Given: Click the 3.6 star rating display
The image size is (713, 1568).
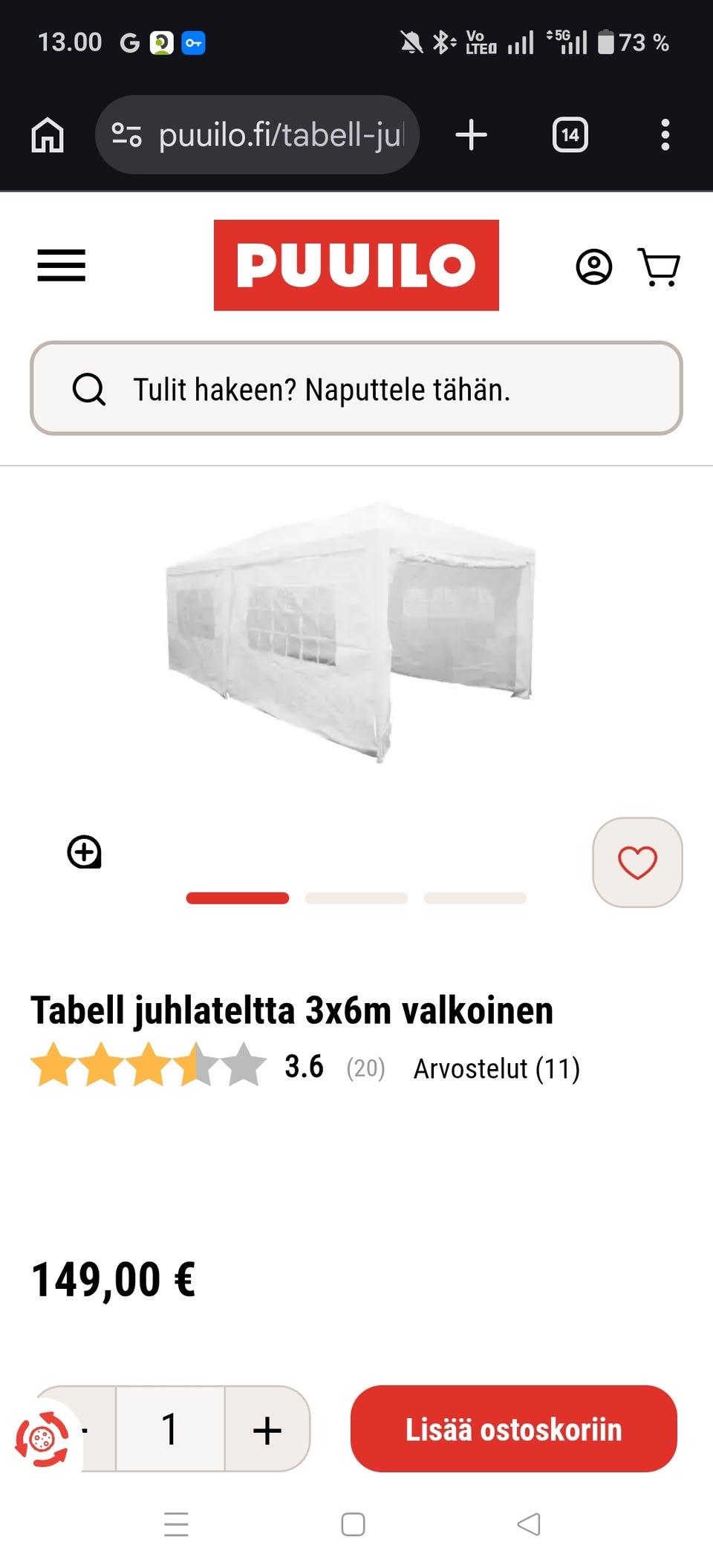Looking at the screenshot, I should (x=302, y=1067).
